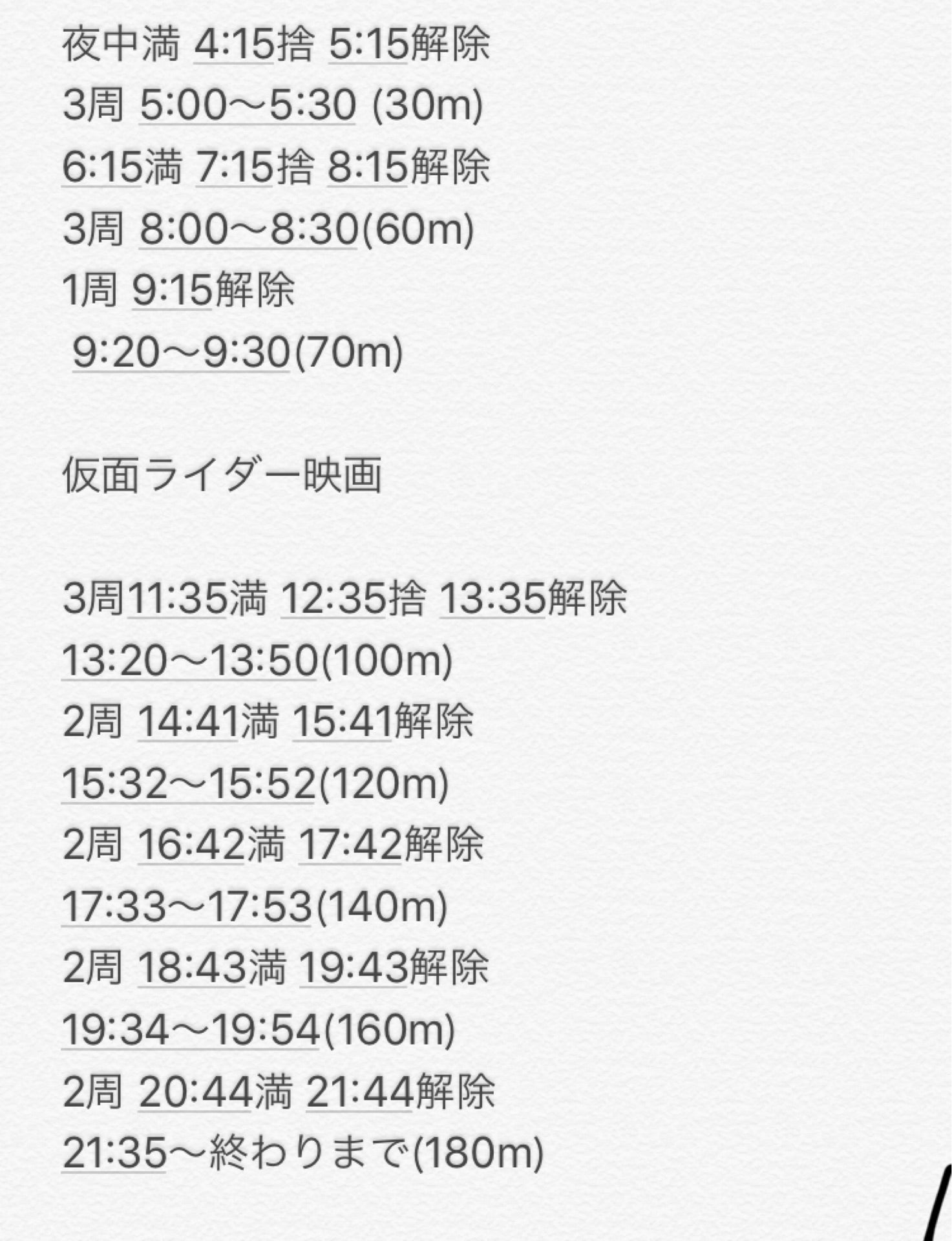Open the 13:20〜13:50 time range link
The image size is (952, 1241).
point(189,661)
